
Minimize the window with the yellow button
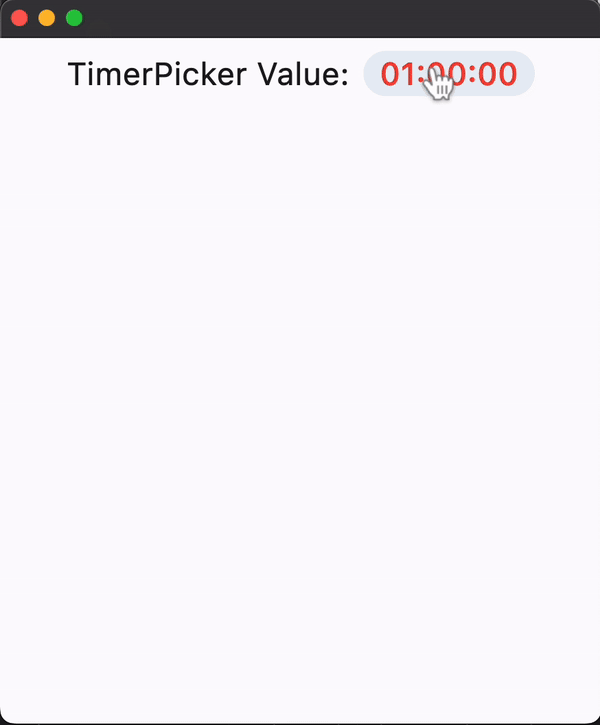tap(46, 18)
